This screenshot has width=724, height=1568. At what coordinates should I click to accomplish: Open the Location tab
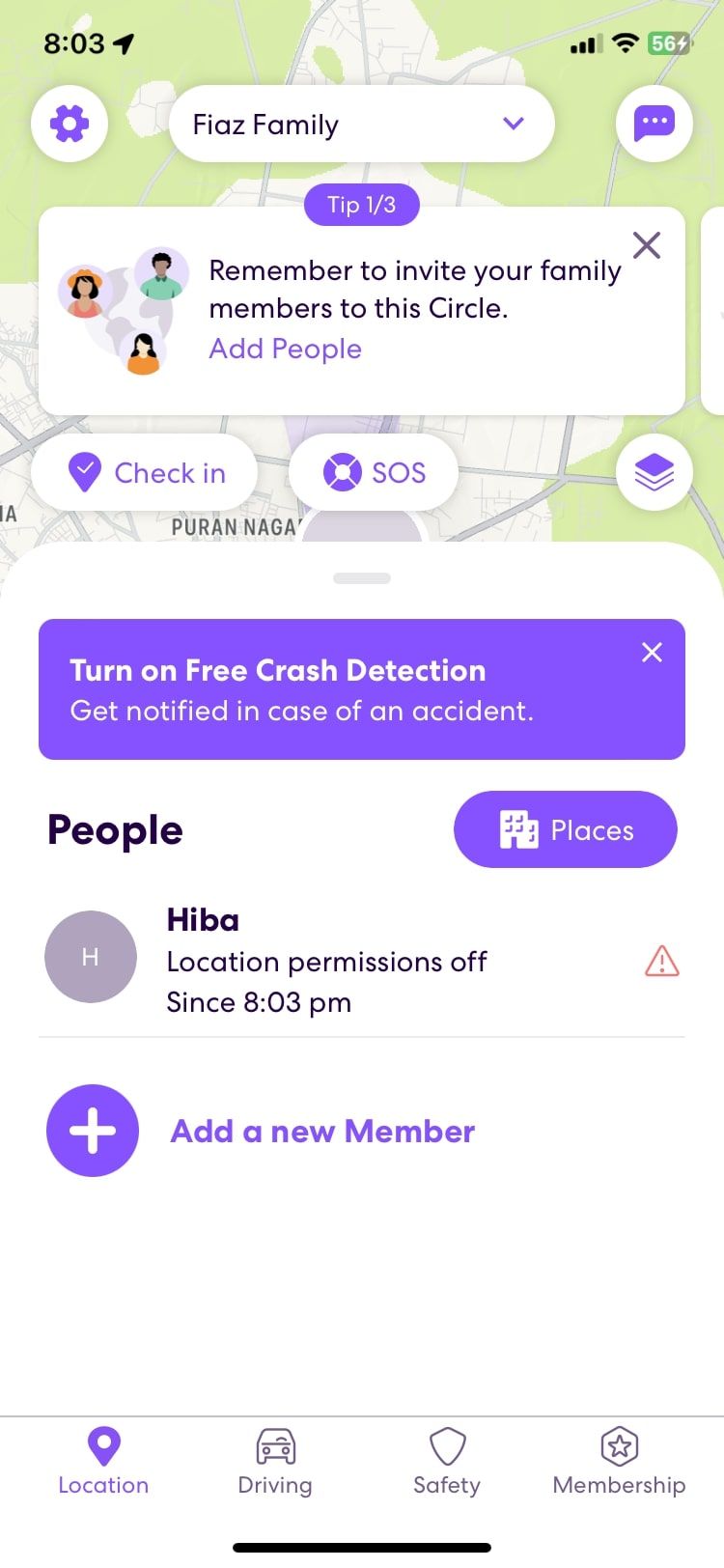pyautogui.click(x=103, y=1462)
